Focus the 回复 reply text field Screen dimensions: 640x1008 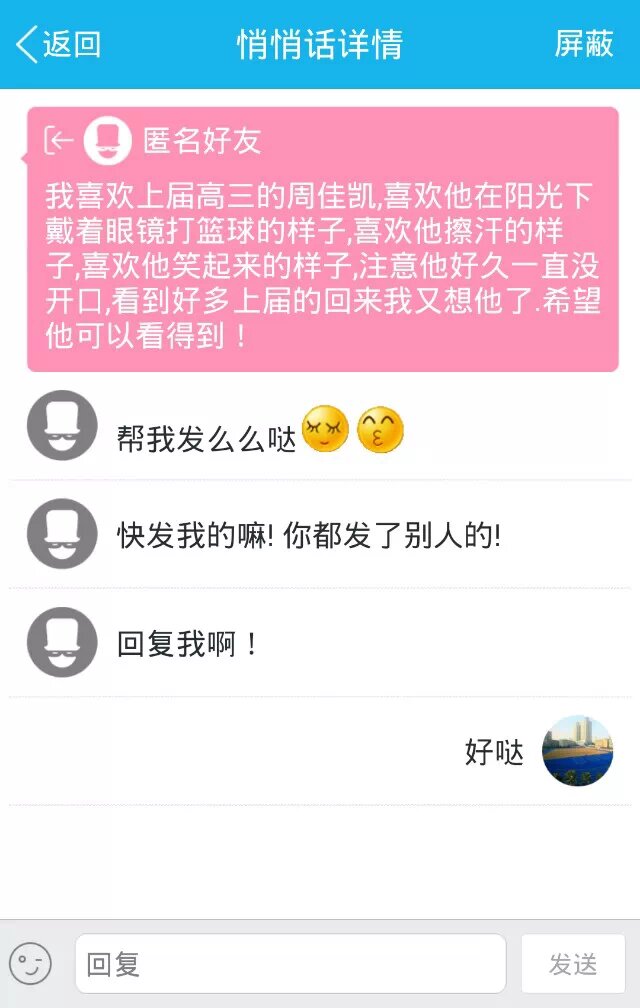coord(290,964)
